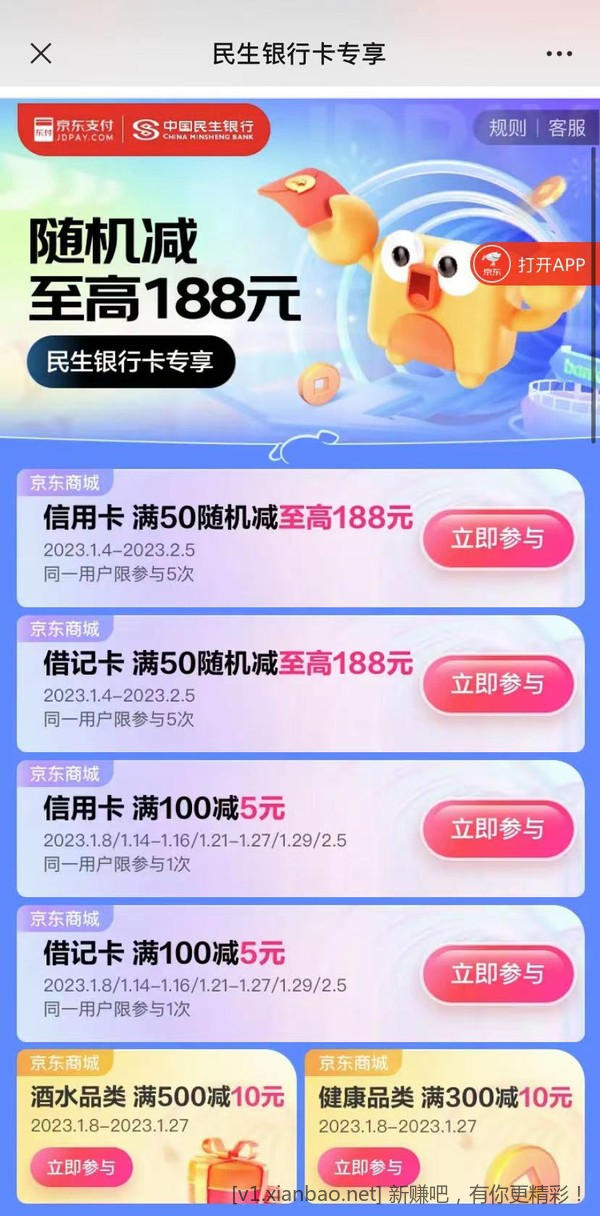Tap the 打开APP floating button

coord(537,264)
